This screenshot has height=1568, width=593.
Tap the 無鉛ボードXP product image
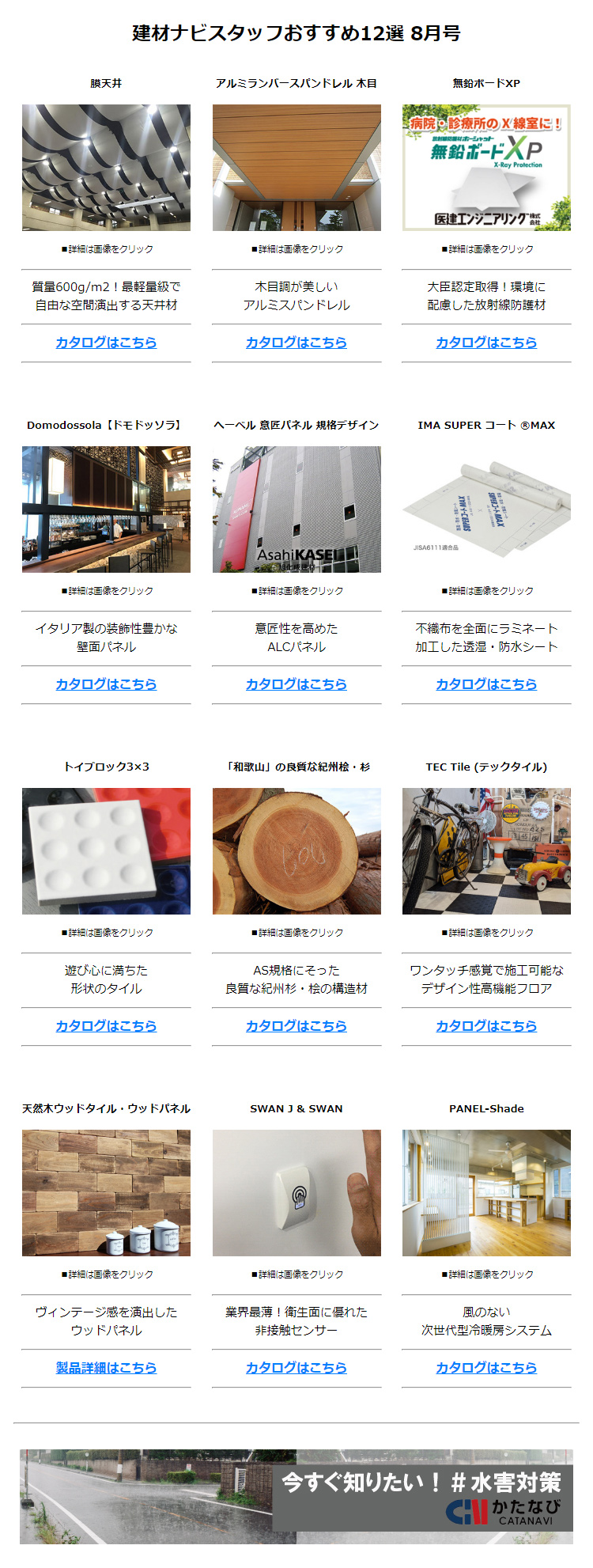pos(486,168)
